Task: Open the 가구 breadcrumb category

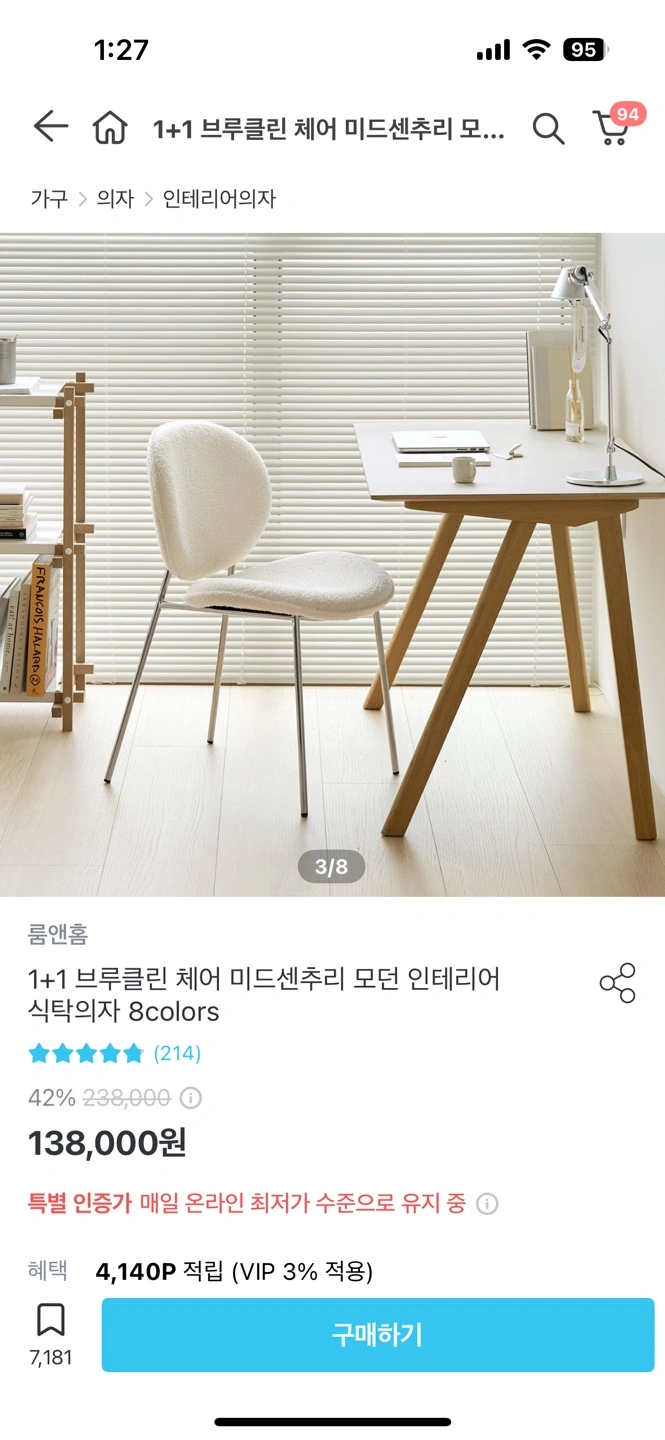Action: point(49,198)
